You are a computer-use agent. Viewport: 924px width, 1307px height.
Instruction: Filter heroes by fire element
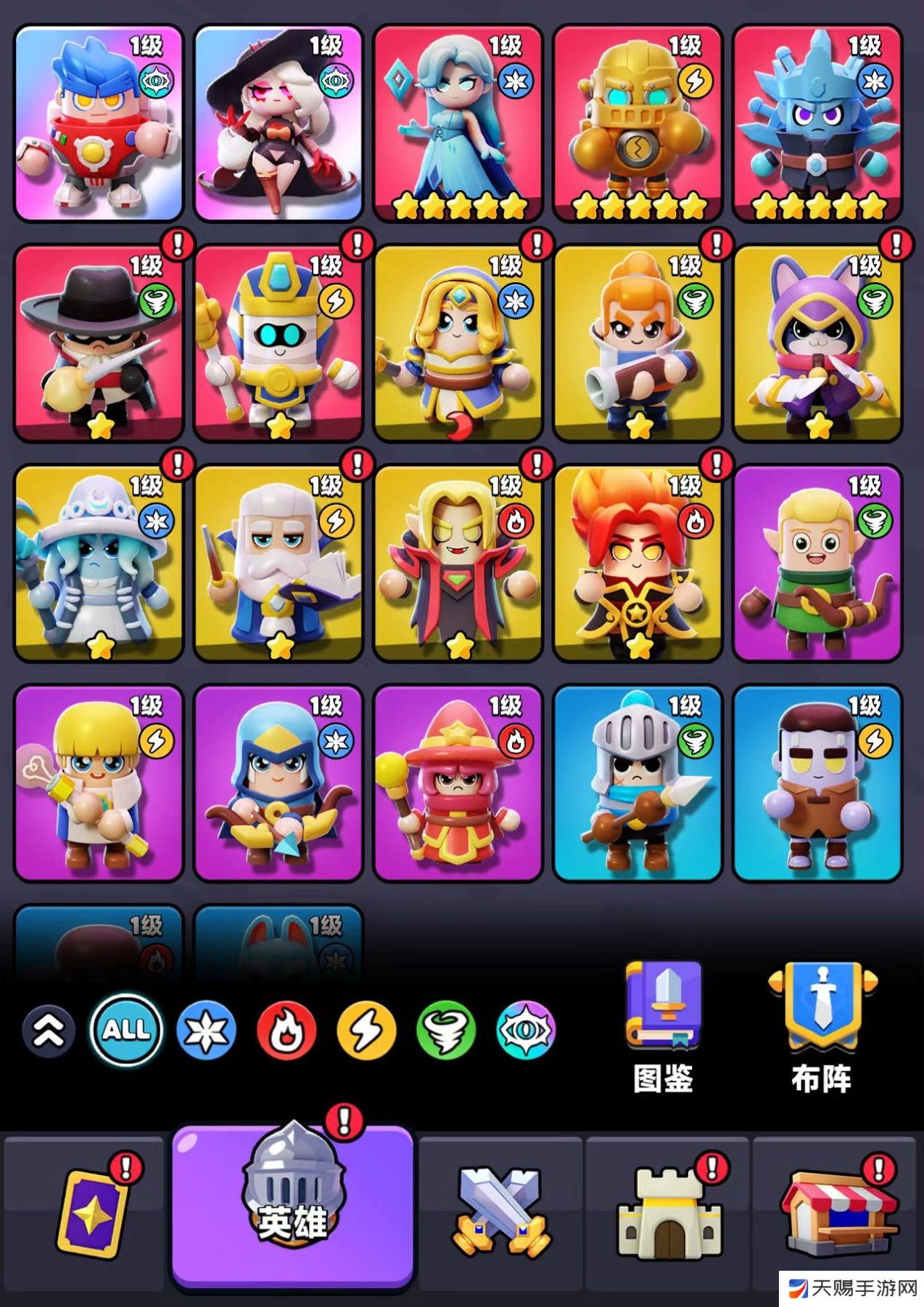(286, 1030)
